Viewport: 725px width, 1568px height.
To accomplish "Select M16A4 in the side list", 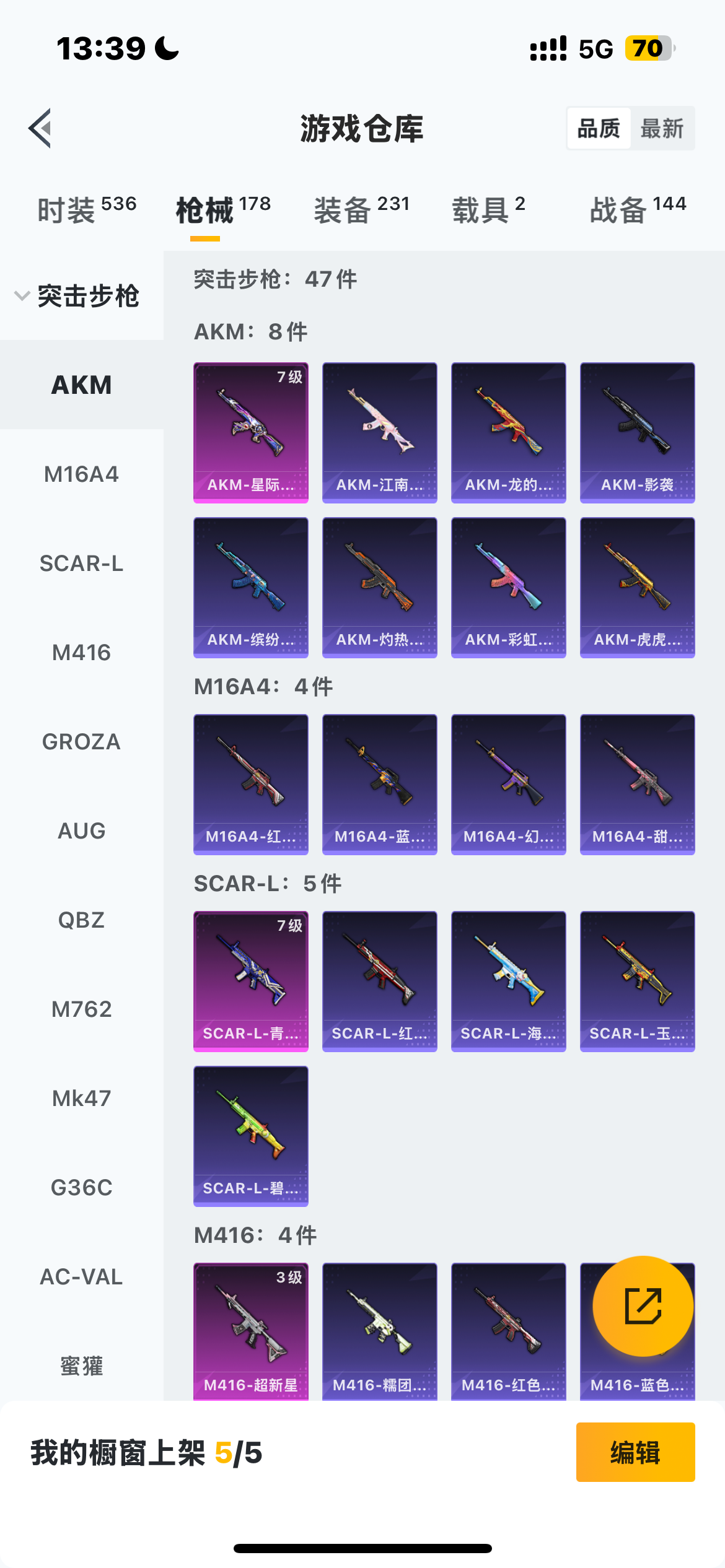I will (82, 474).
